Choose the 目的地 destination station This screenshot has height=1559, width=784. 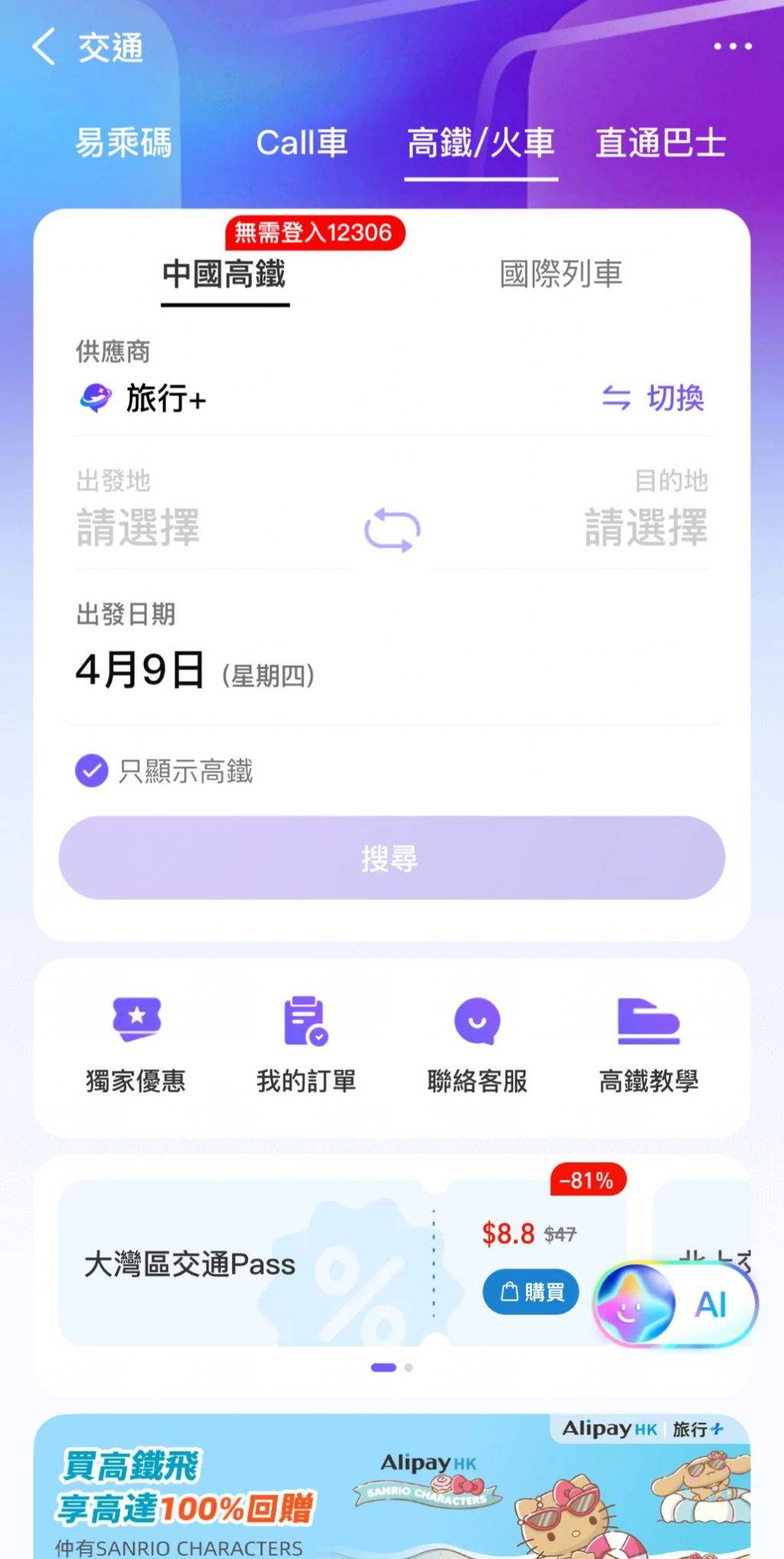645,527
